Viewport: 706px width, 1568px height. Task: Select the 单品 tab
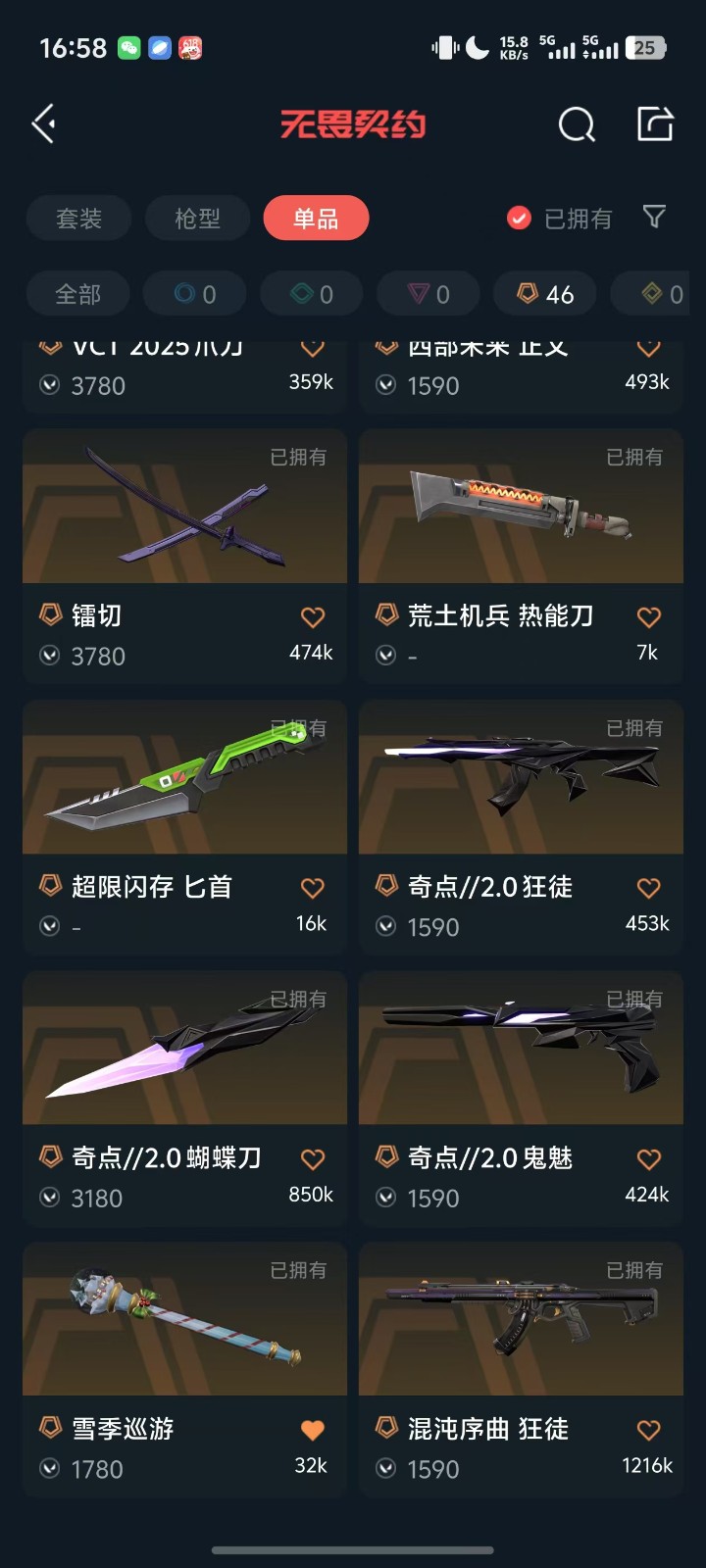click(316, 218)
